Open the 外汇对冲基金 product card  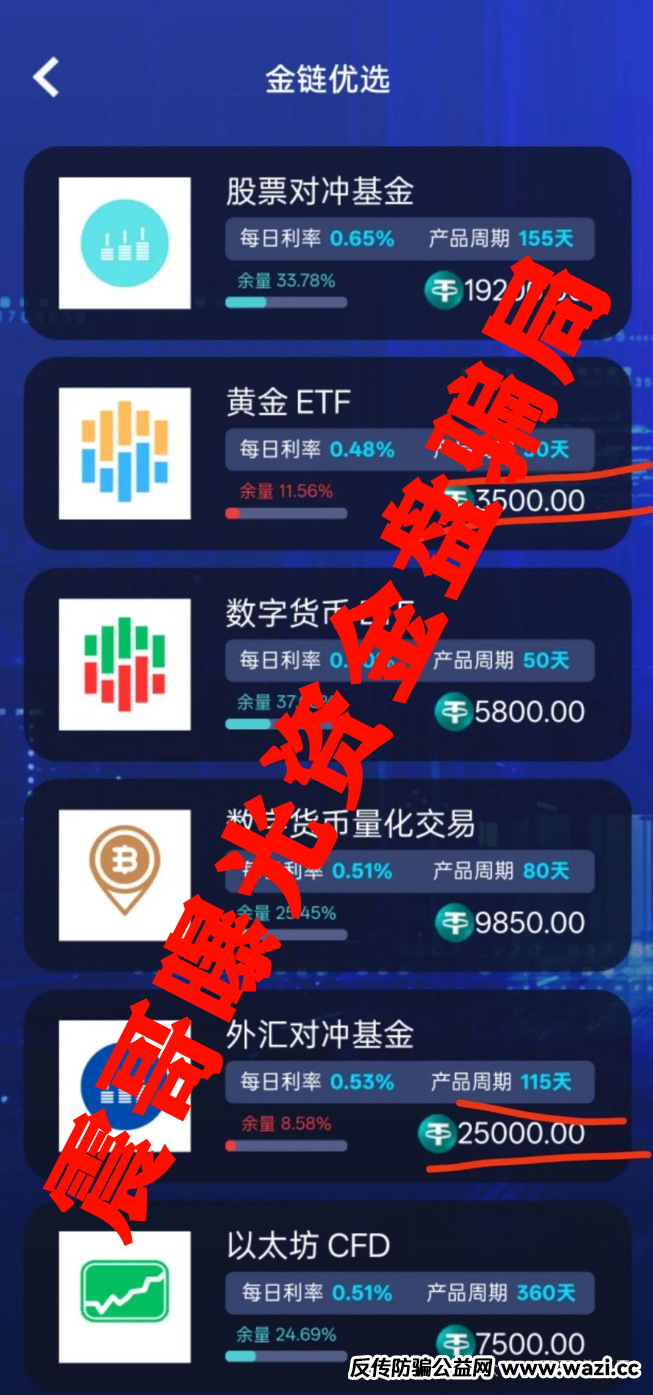[327, 1086]
